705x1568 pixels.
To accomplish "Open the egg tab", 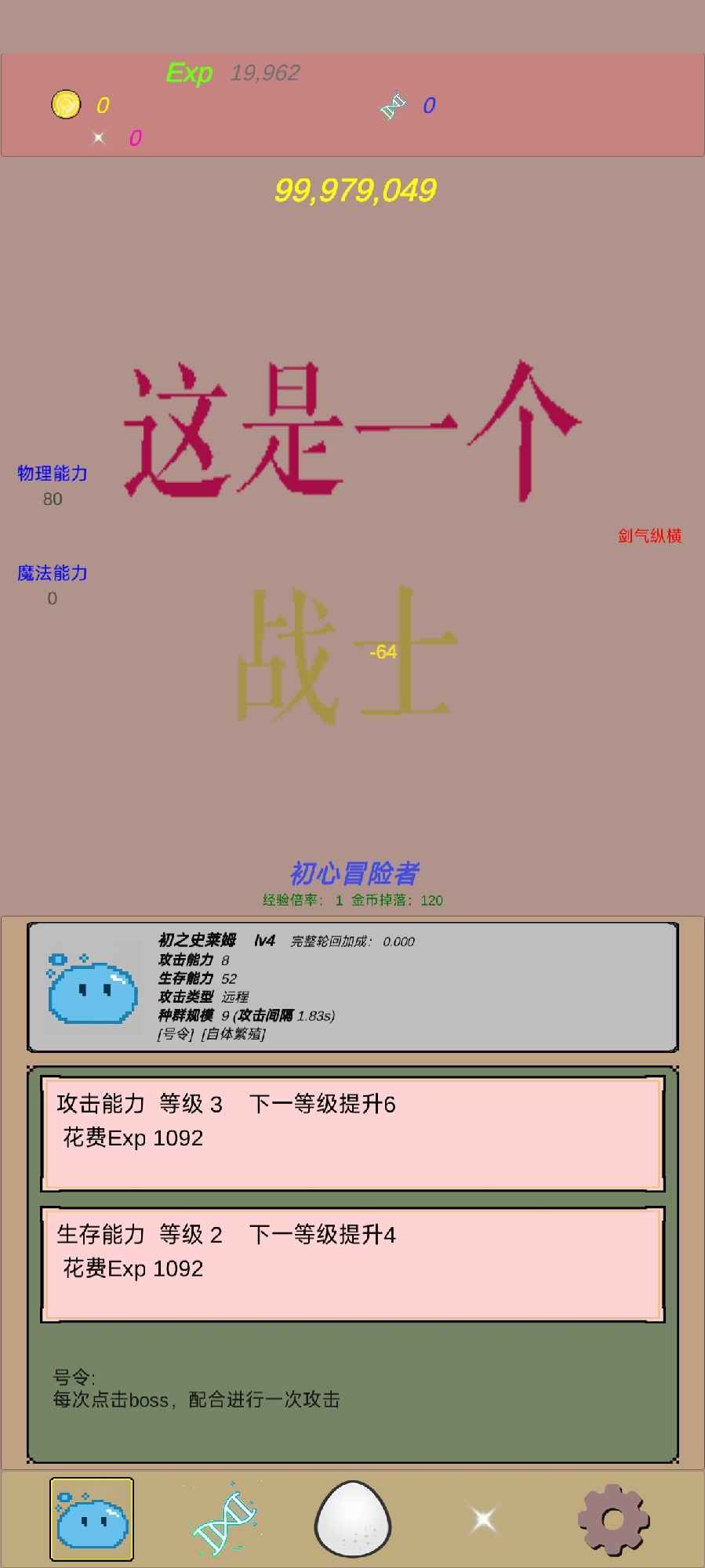I will pyautogui.click(x=352, y=1519).
